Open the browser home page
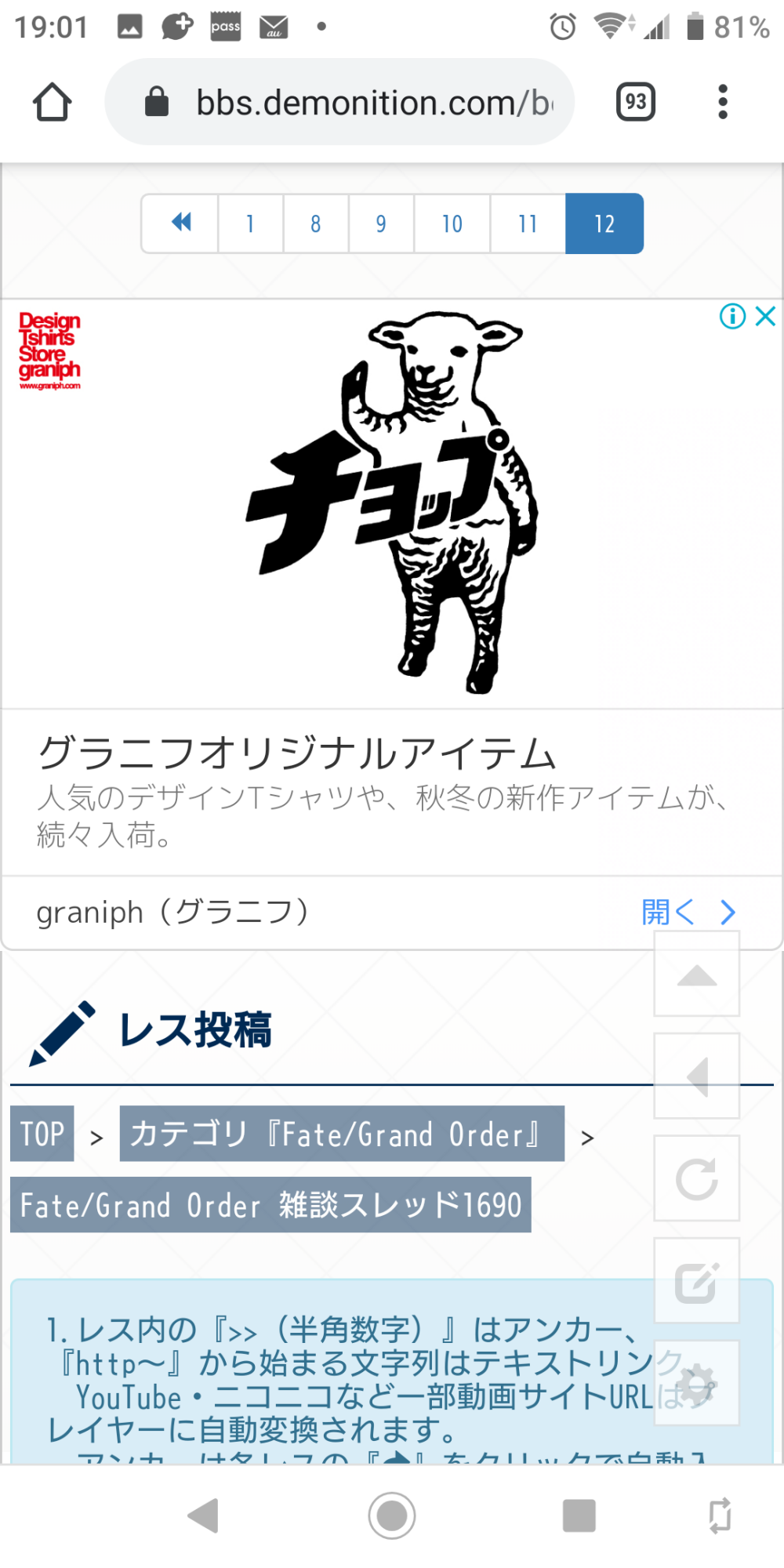The image size is (784, 1568). [53, 103]
